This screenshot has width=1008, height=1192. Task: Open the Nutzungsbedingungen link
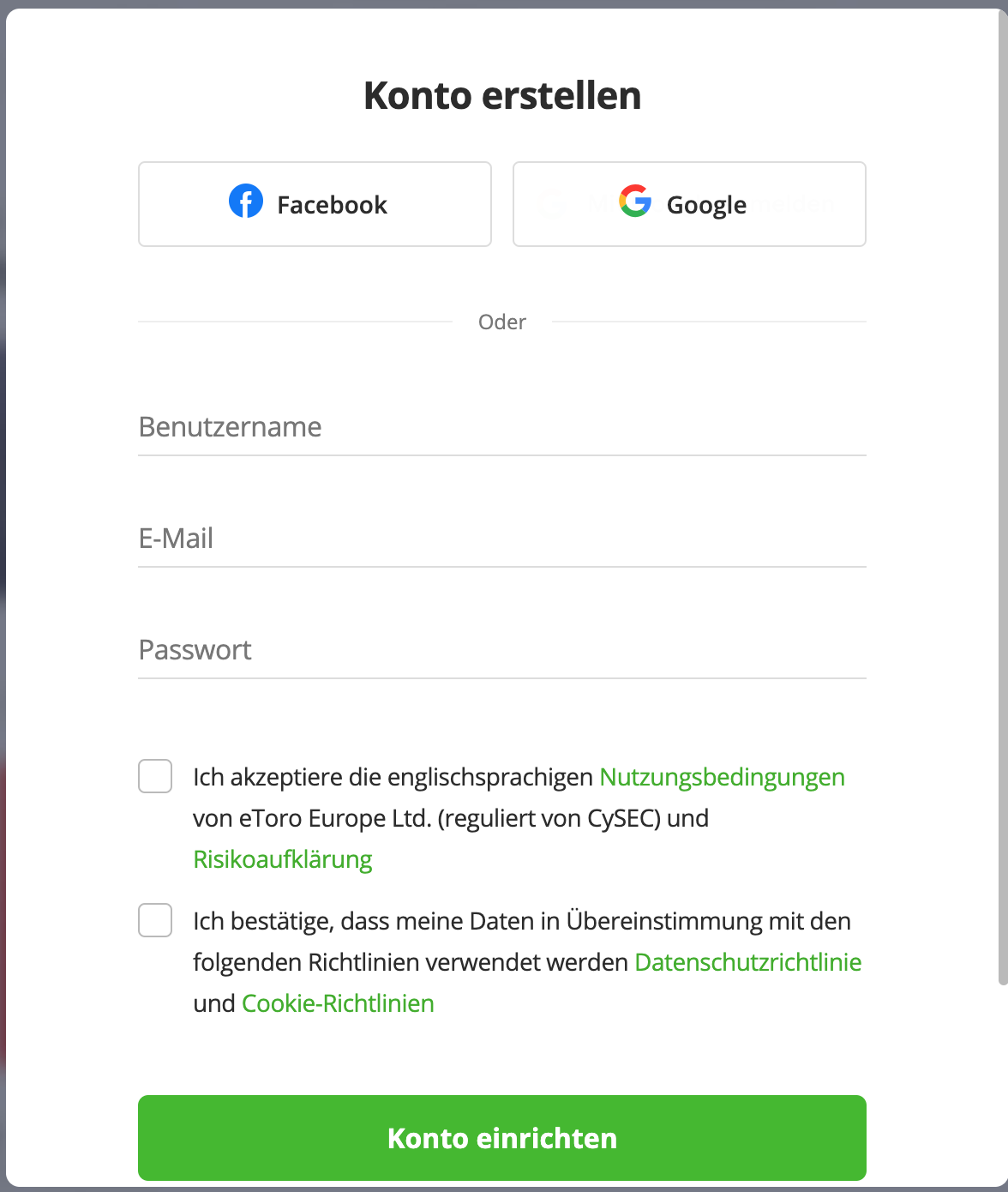point(722,777)
